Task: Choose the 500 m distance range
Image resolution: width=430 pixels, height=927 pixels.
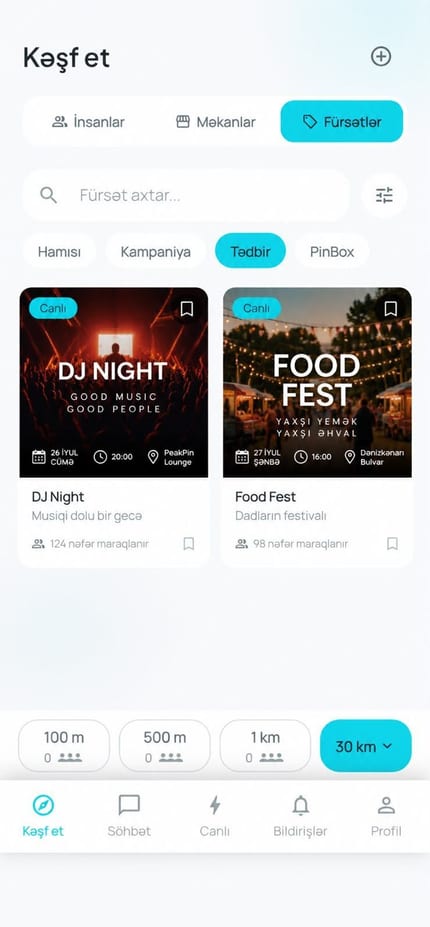Action: pyautogui.click(x=164, y=746)
